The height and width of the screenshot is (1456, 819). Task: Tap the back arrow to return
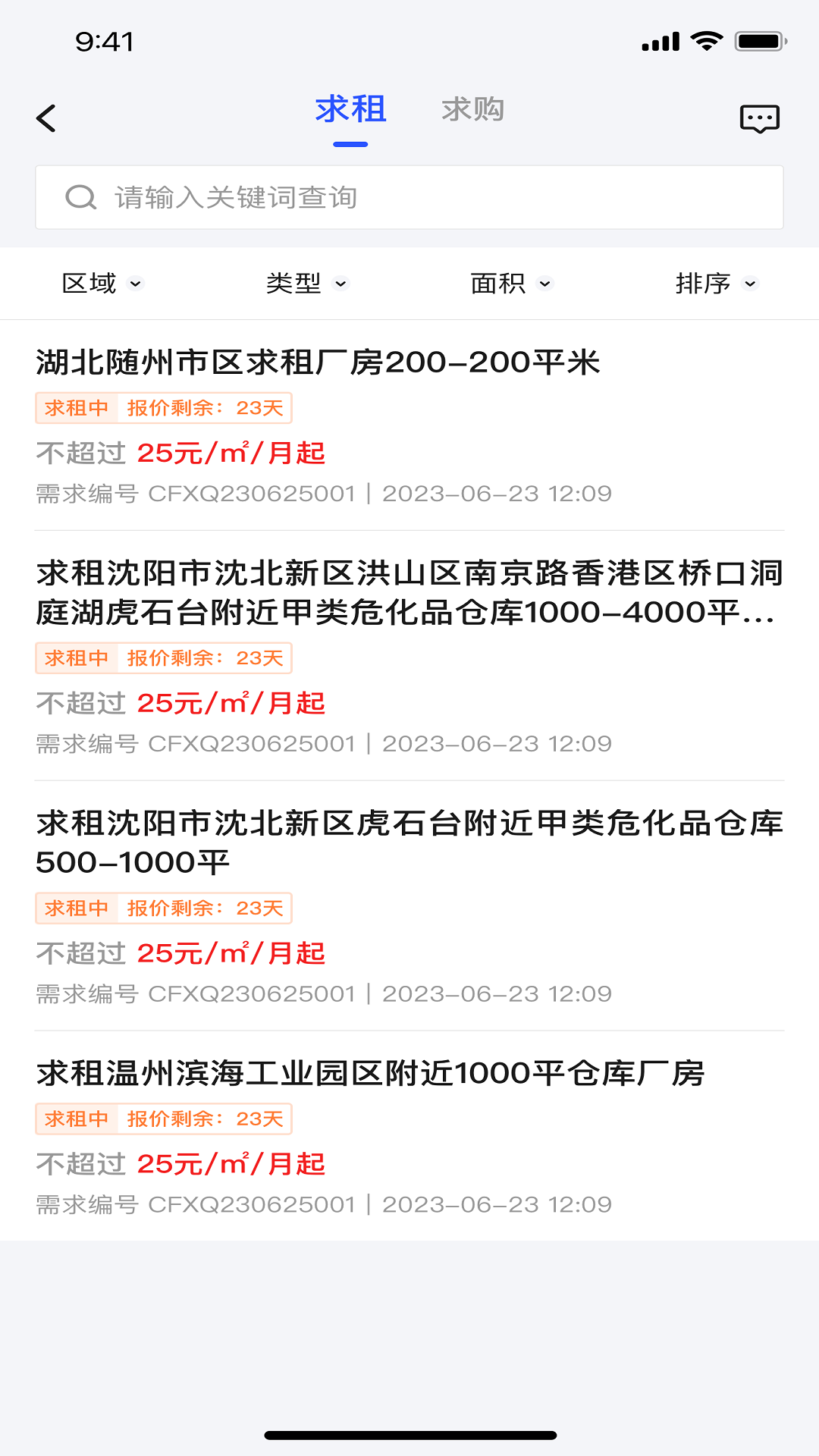pos(47,118)
